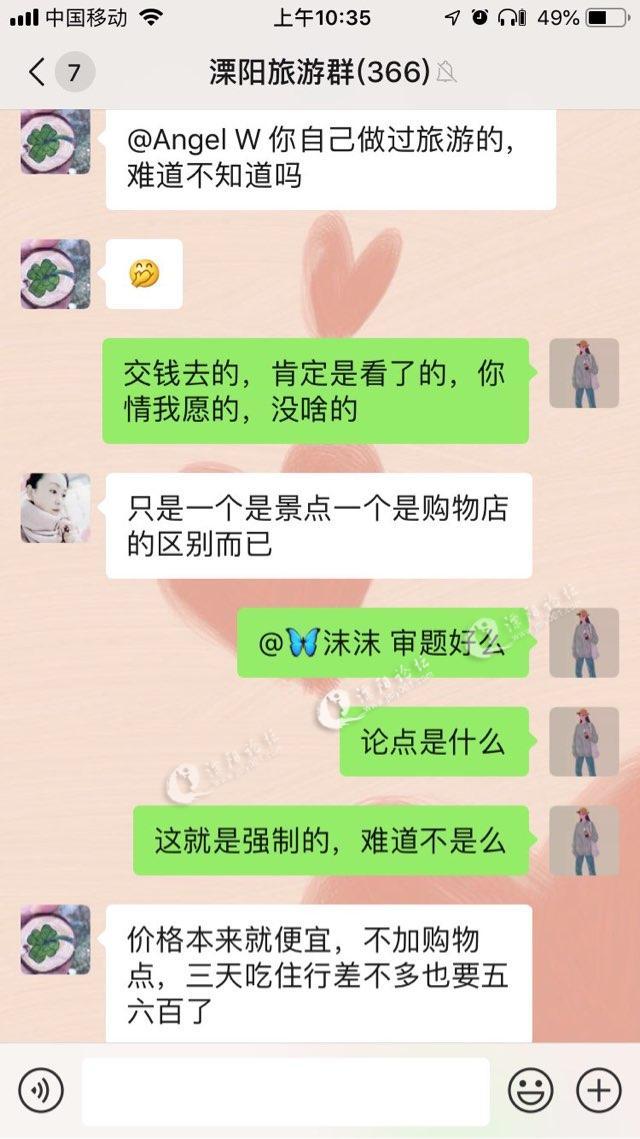Image resolution: width=640 pixels, height=1139 pixels.
Task: Open the avatar next to "论点是什么"
Action: tap(584, 742)
